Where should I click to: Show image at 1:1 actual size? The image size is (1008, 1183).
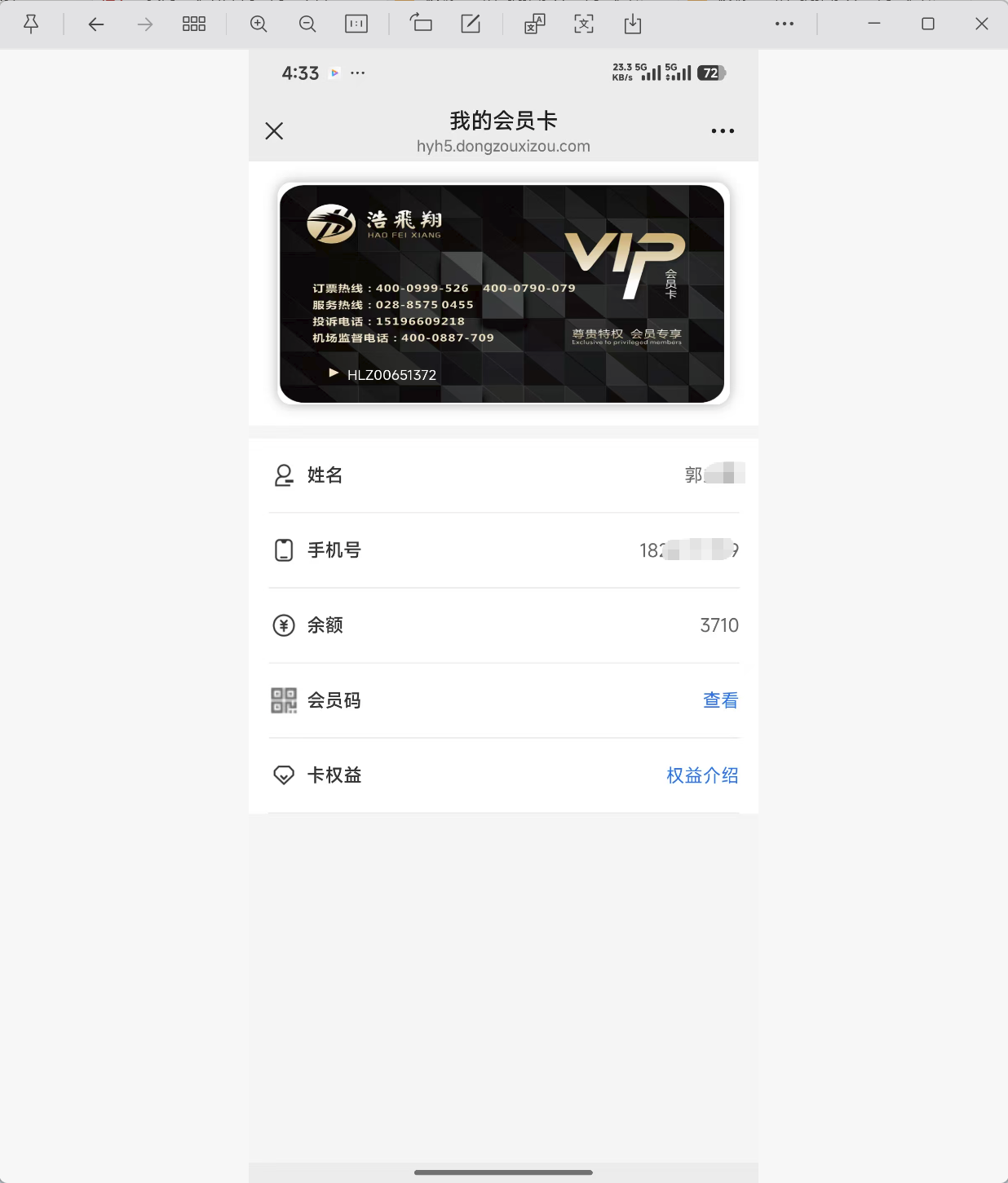pos(356,24)
